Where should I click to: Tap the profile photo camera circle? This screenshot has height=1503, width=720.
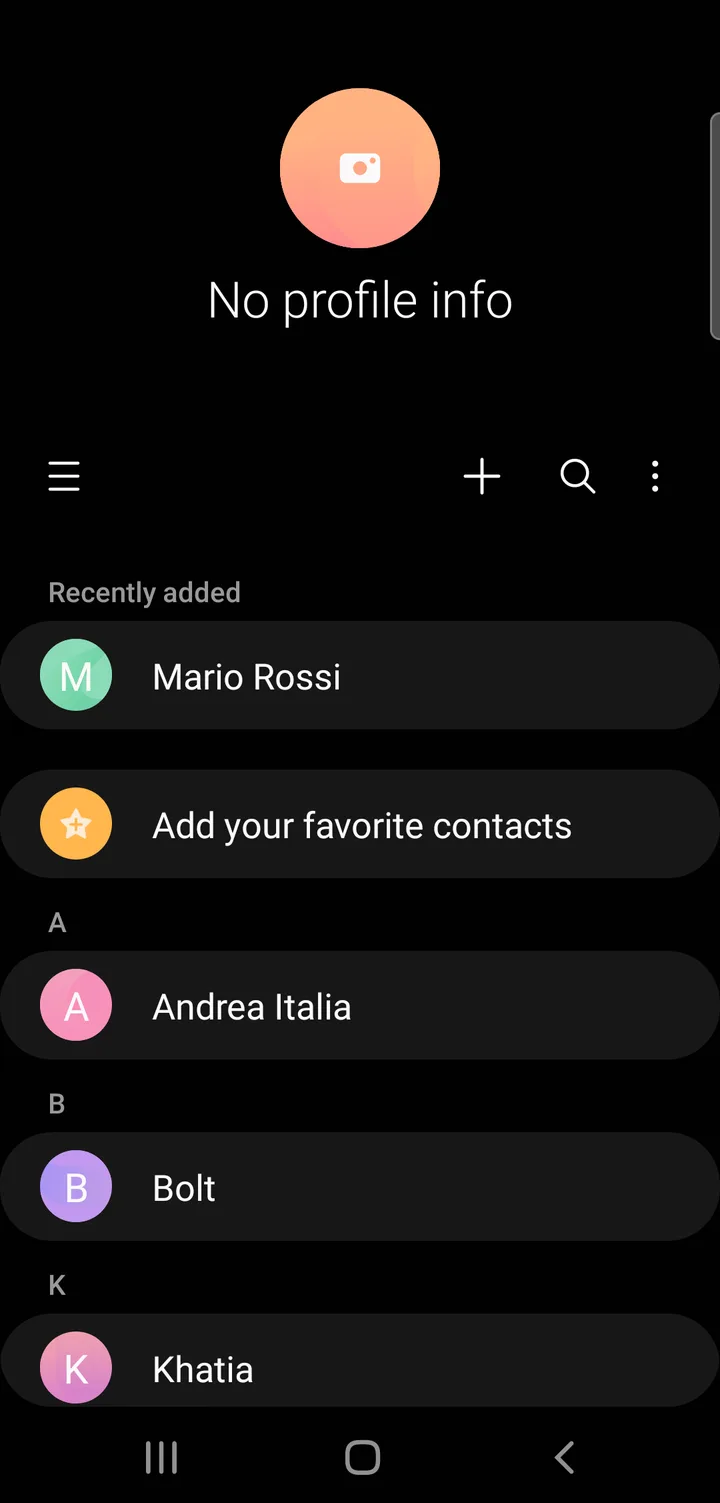point(360,168)
